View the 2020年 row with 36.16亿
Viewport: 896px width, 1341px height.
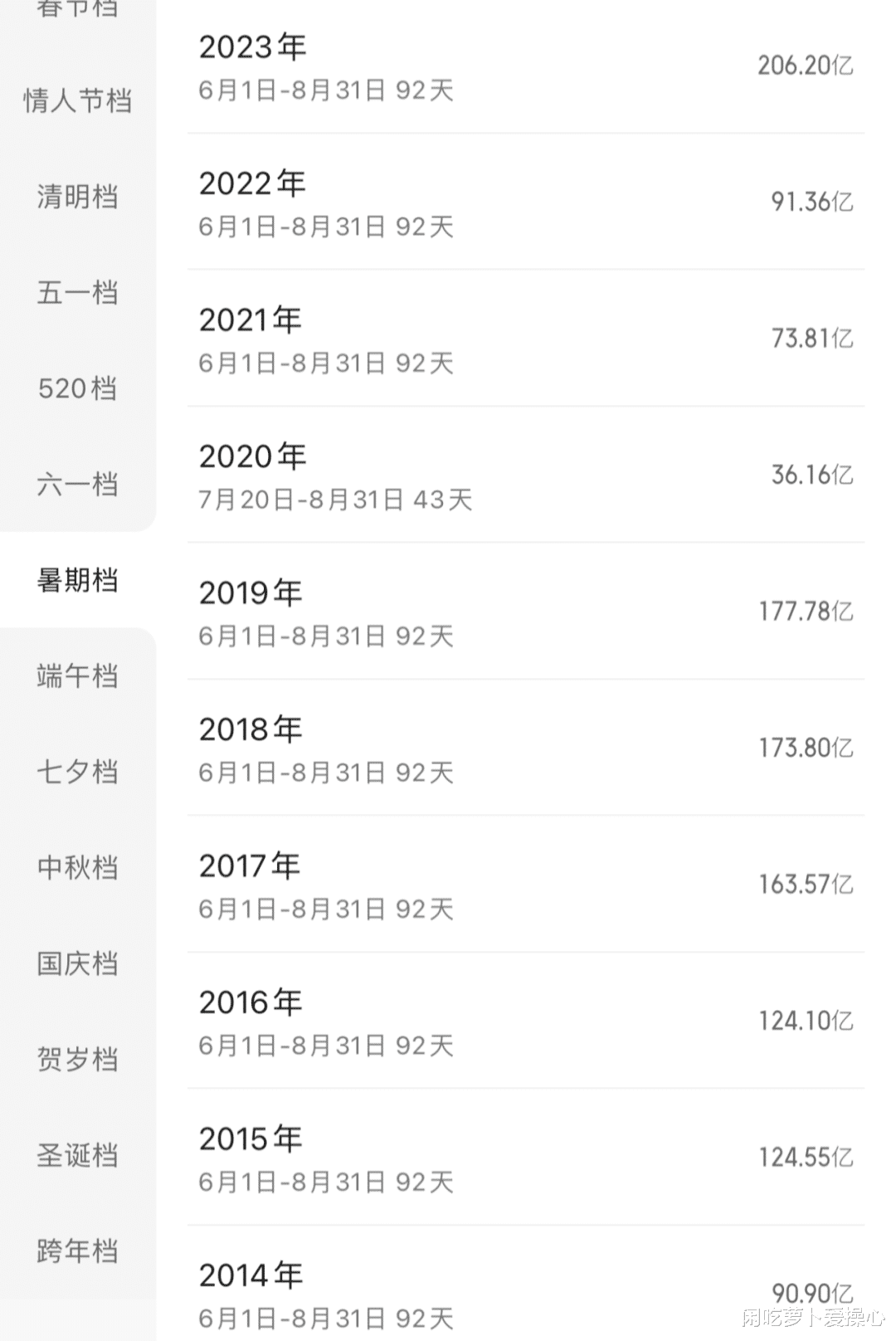pos(526,476)
